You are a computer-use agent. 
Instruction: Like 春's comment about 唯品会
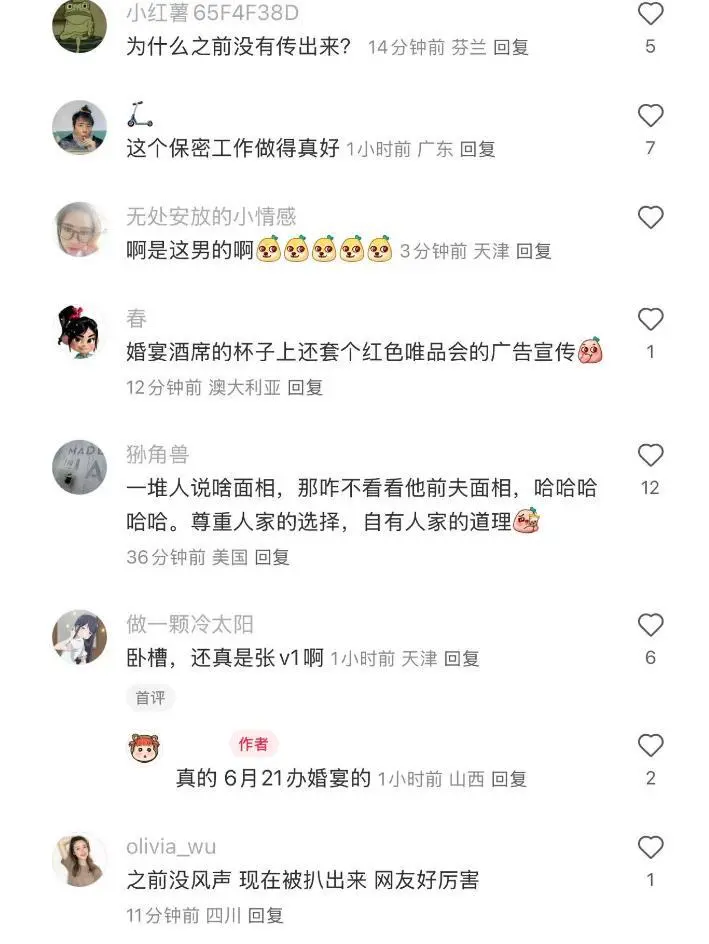tap(651, 319)
